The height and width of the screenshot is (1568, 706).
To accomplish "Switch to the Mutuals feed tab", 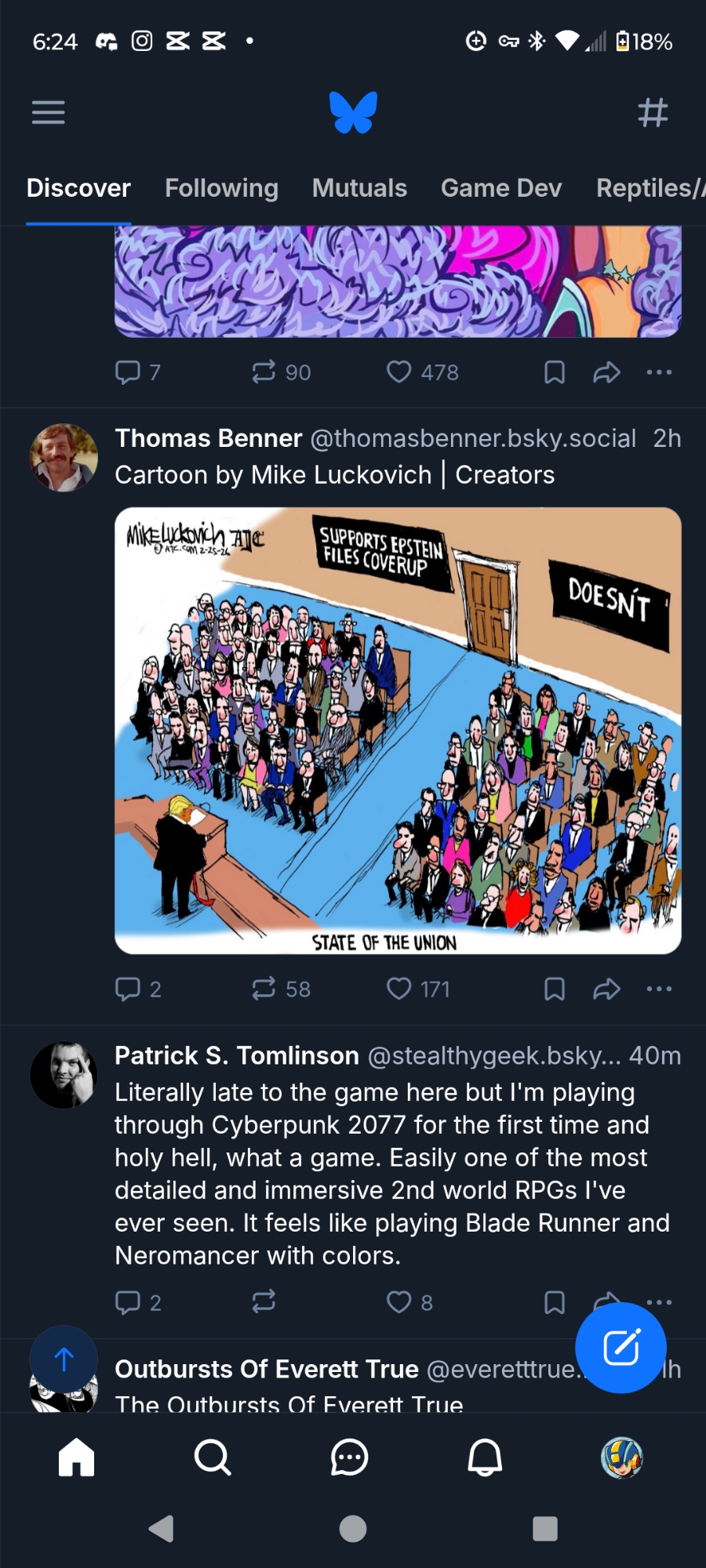I will tap(359, 188).
